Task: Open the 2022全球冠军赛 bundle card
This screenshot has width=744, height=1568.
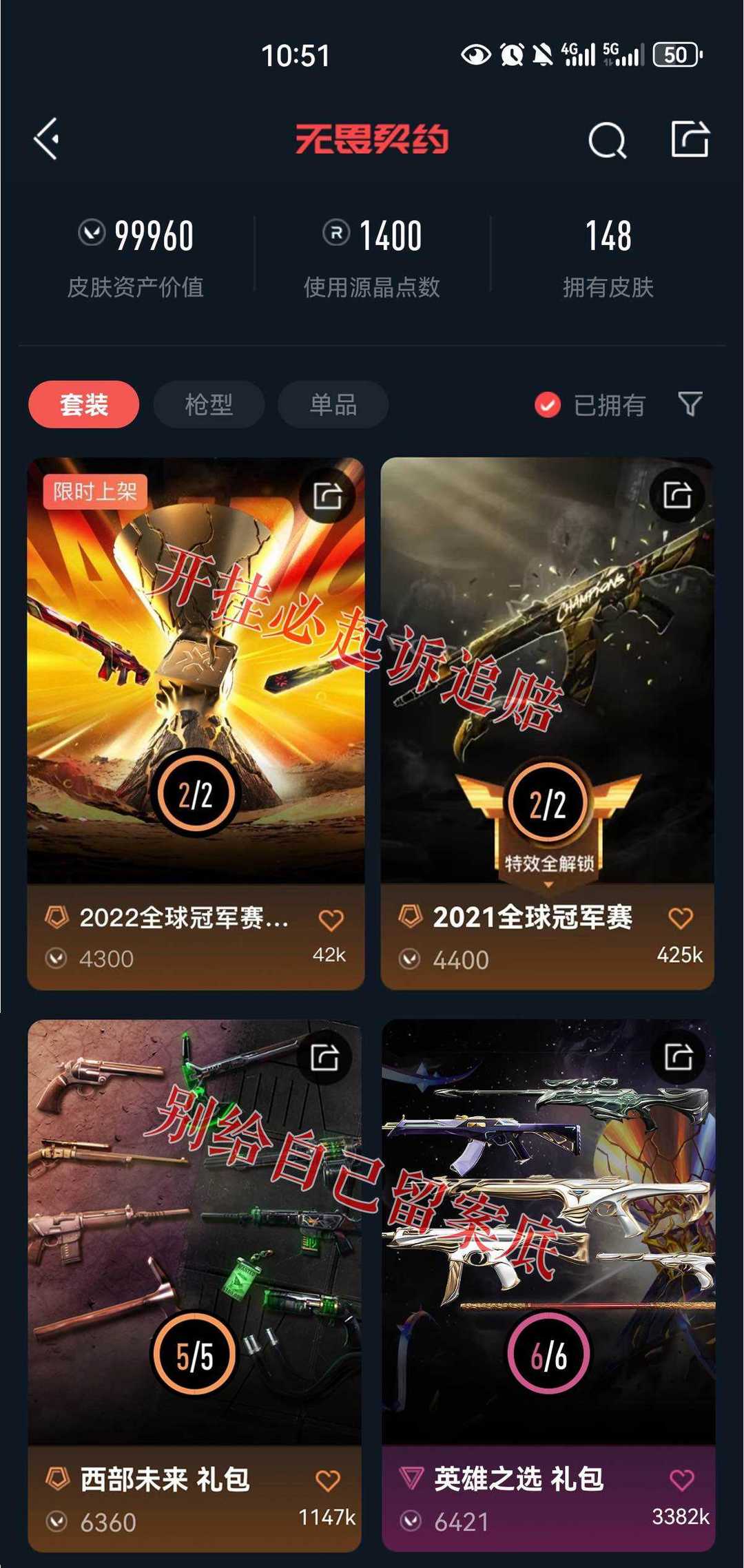Action: (x=196, y=723)
